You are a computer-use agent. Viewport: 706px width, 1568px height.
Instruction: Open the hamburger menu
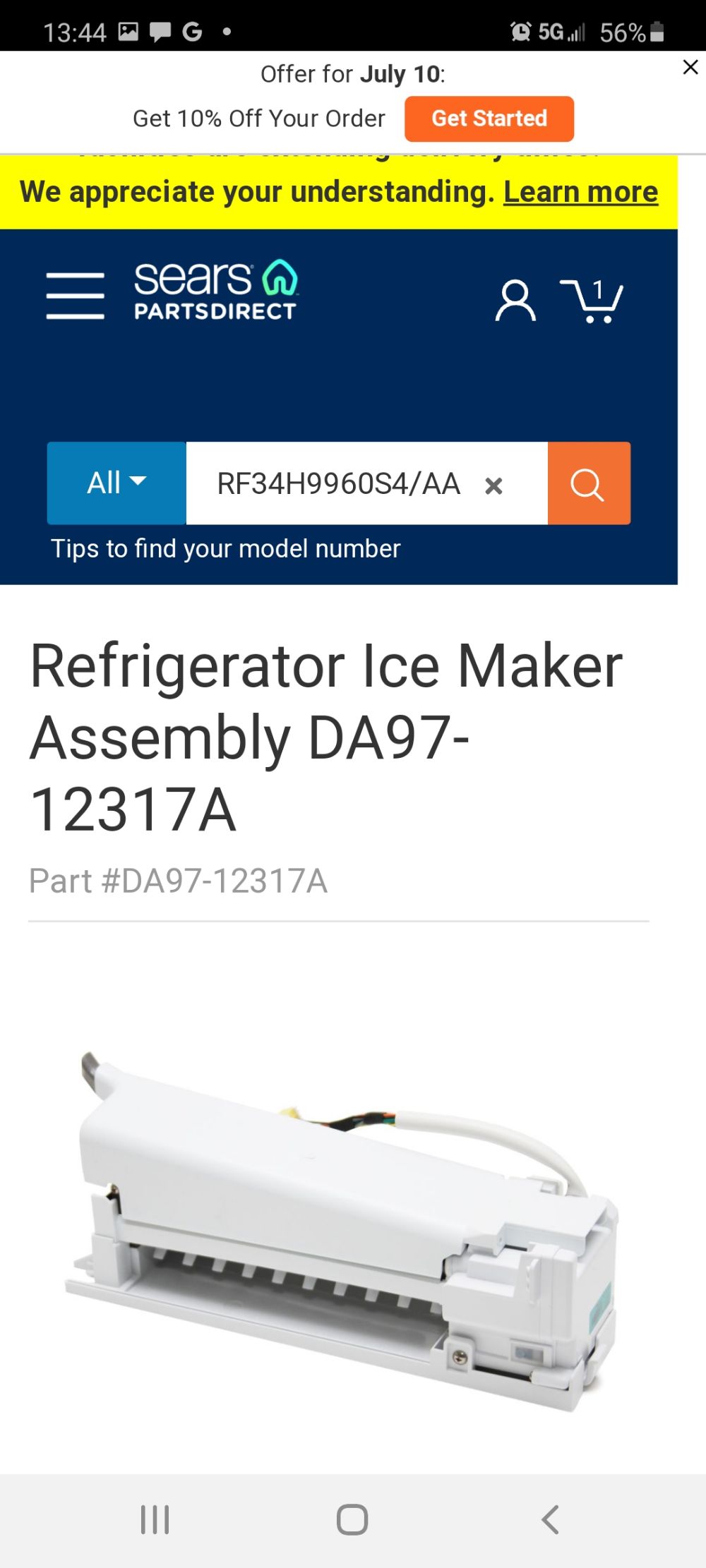point(75,296)
